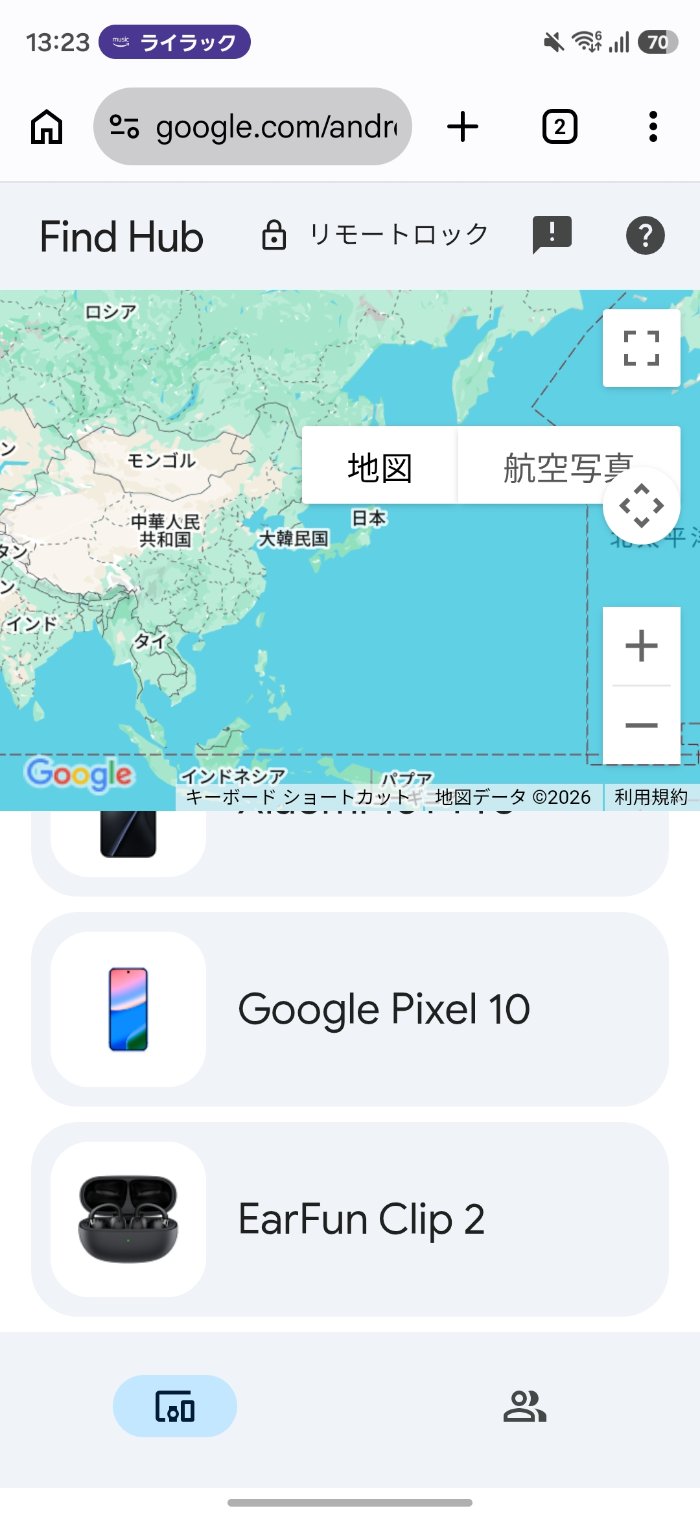
Task: Open the browser overflow menu
Action: (x=652, y=127)
